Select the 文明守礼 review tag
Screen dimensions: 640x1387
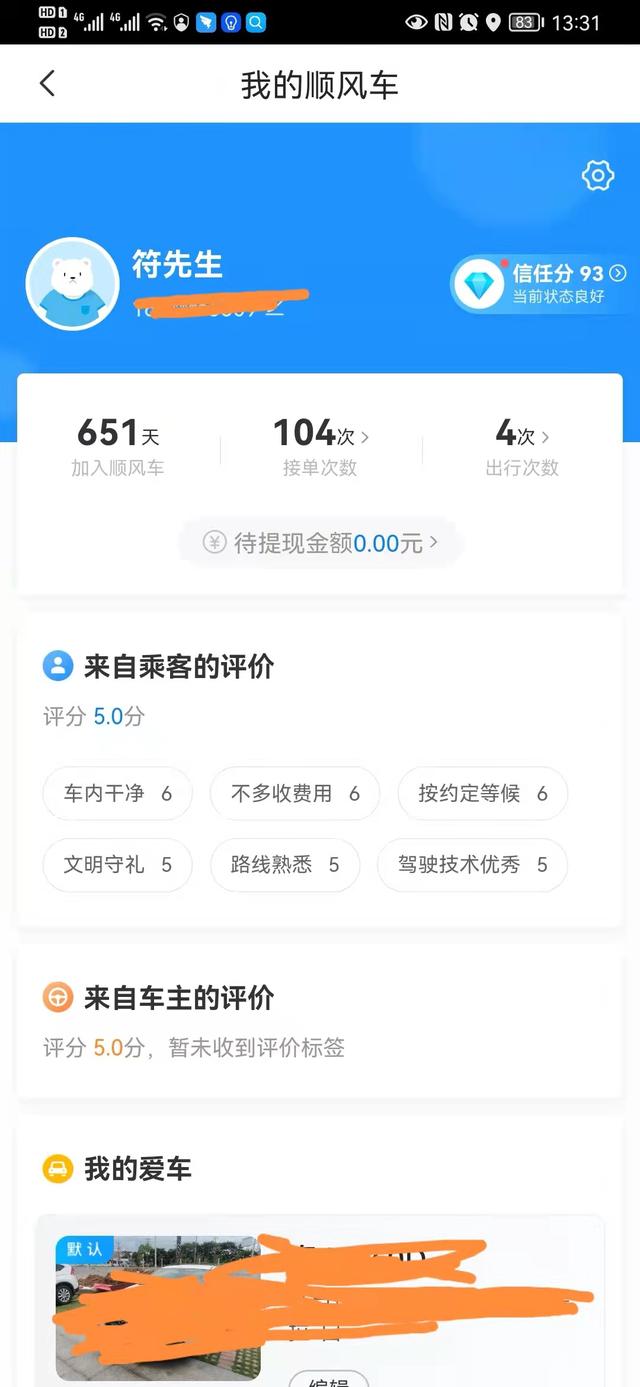[x=117, y=865]
